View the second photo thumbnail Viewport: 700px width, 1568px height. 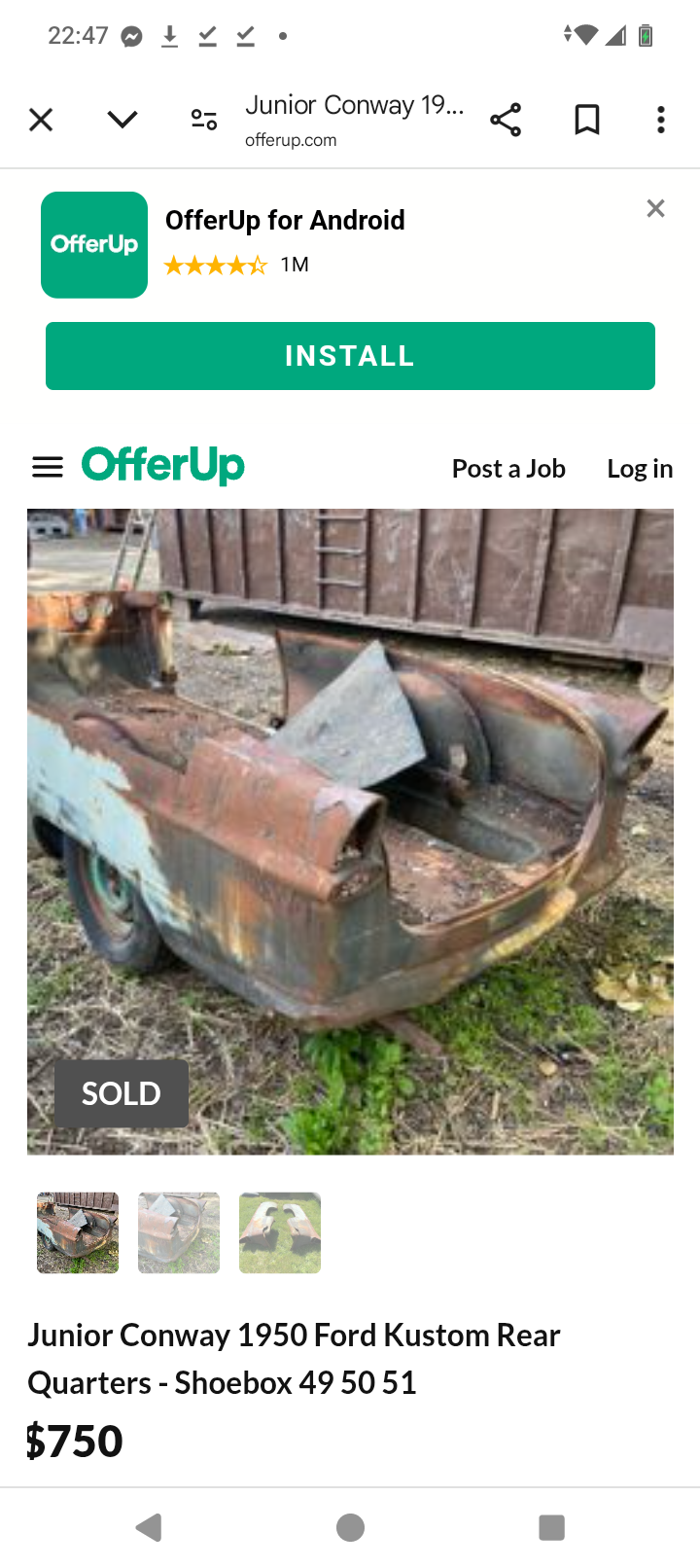179,1232
